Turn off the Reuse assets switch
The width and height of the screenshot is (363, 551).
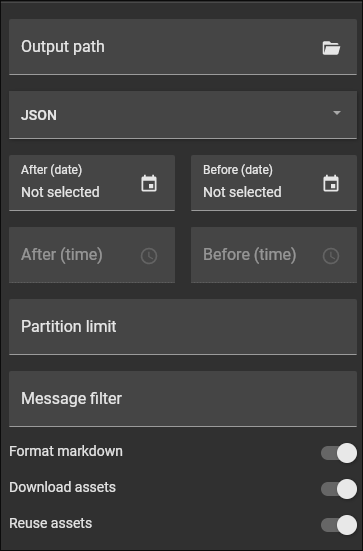(x=339, y=525)
